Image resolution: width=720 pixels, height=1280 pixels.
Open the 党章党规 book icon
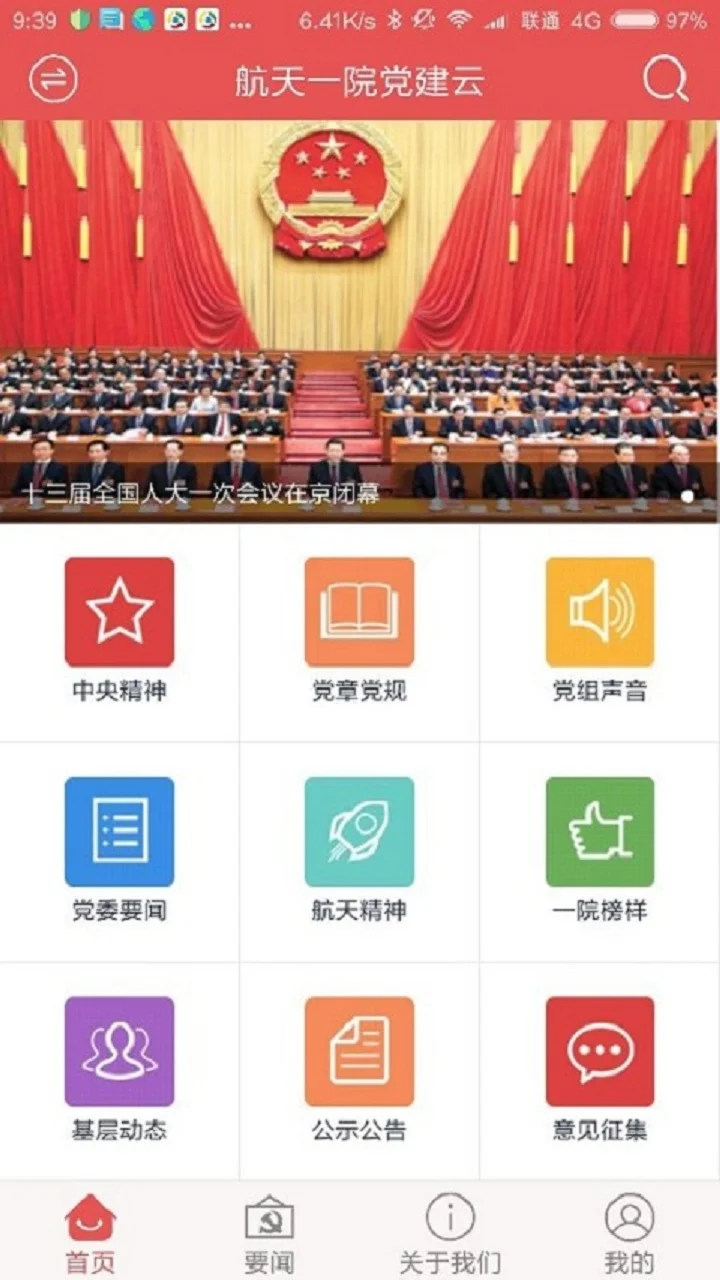(x=359, y=611)
